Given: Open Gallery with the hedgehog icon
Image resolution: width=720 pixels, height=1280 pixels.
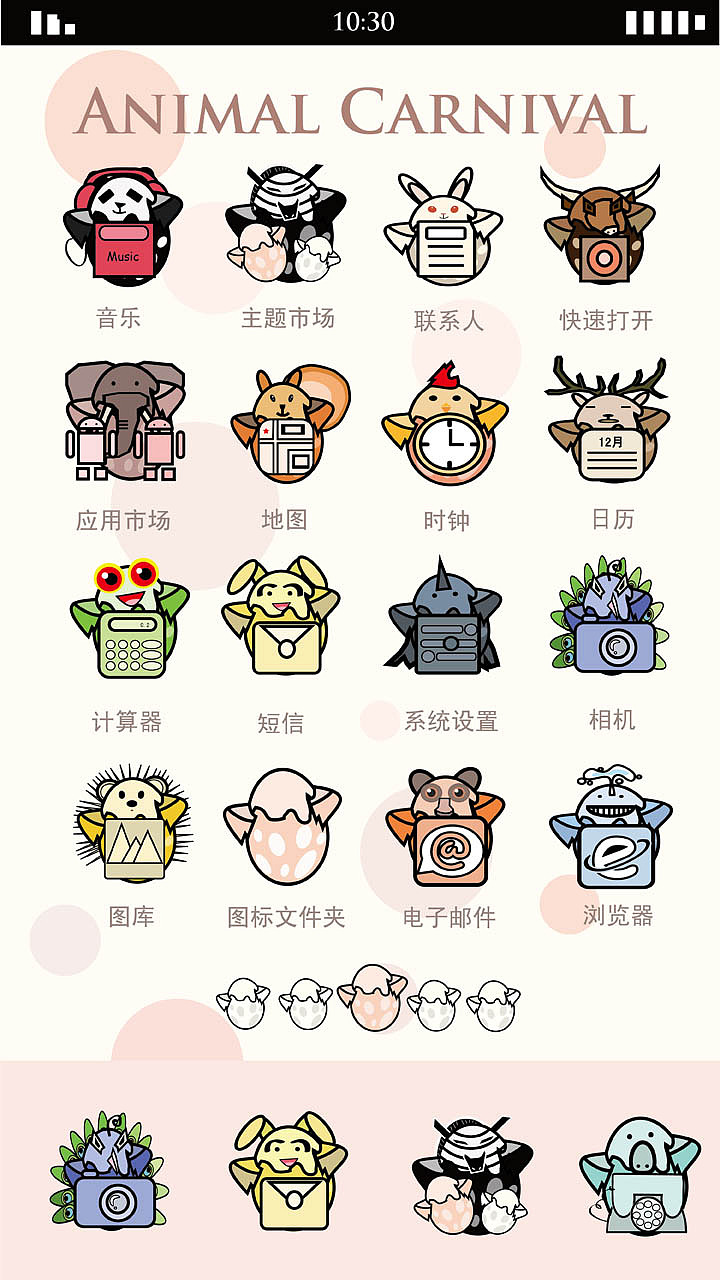Looking at the screenshot, I should (127, 825).
